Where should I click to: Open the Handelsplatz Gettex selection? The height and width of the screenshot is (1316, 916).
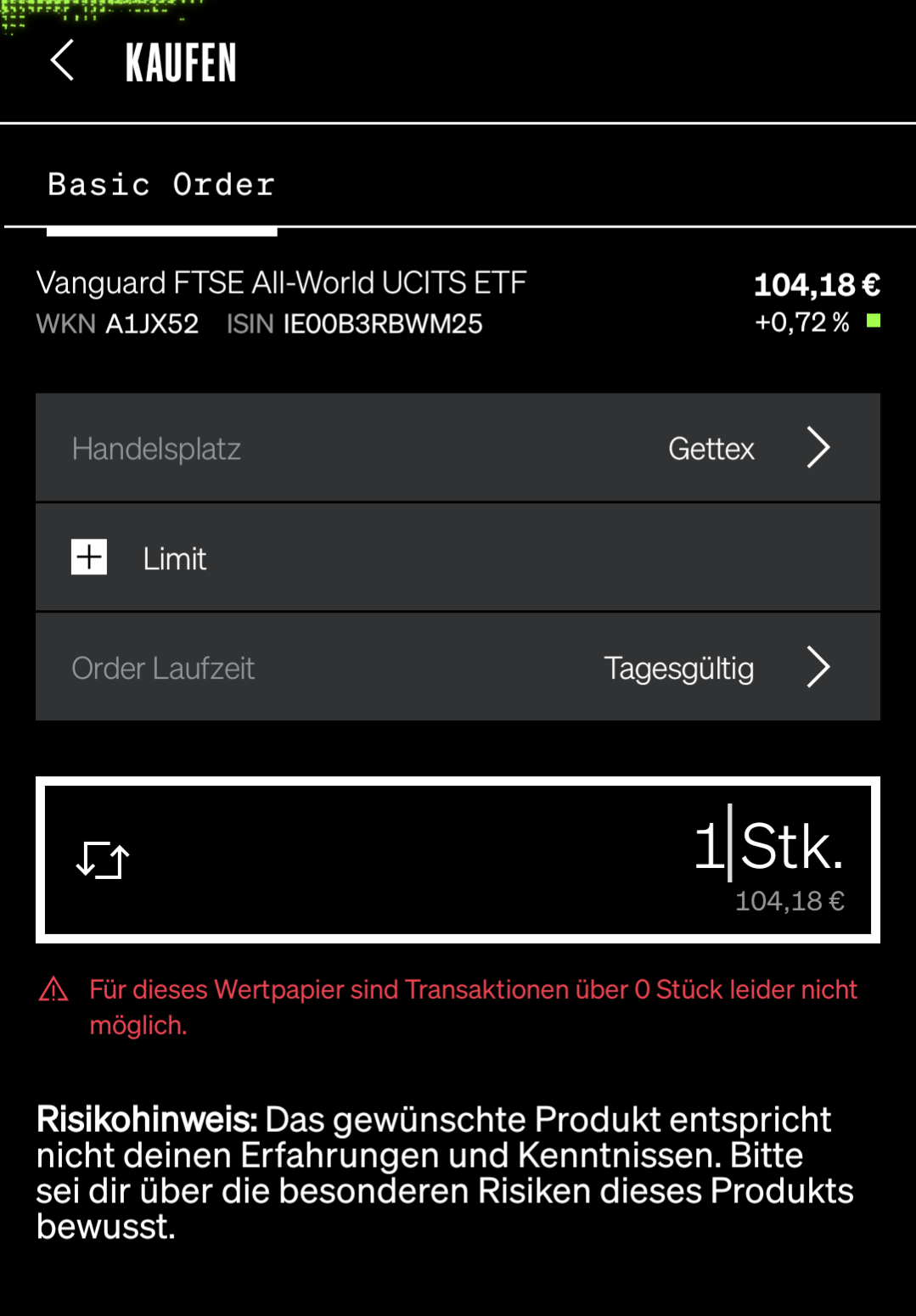(x=458, y=448)
